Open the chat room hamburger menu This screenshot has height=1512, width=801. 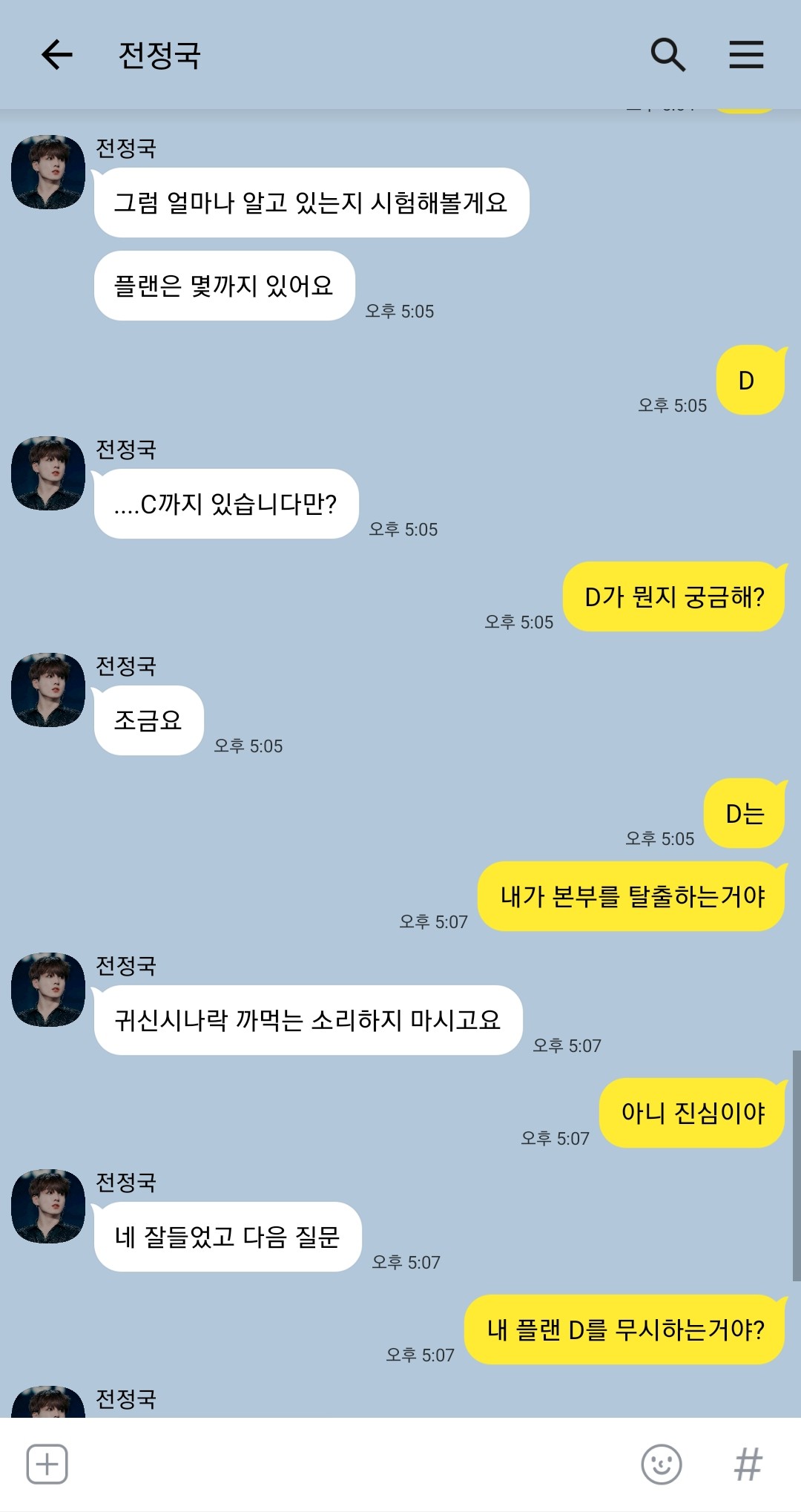click(x=746, y=55)
